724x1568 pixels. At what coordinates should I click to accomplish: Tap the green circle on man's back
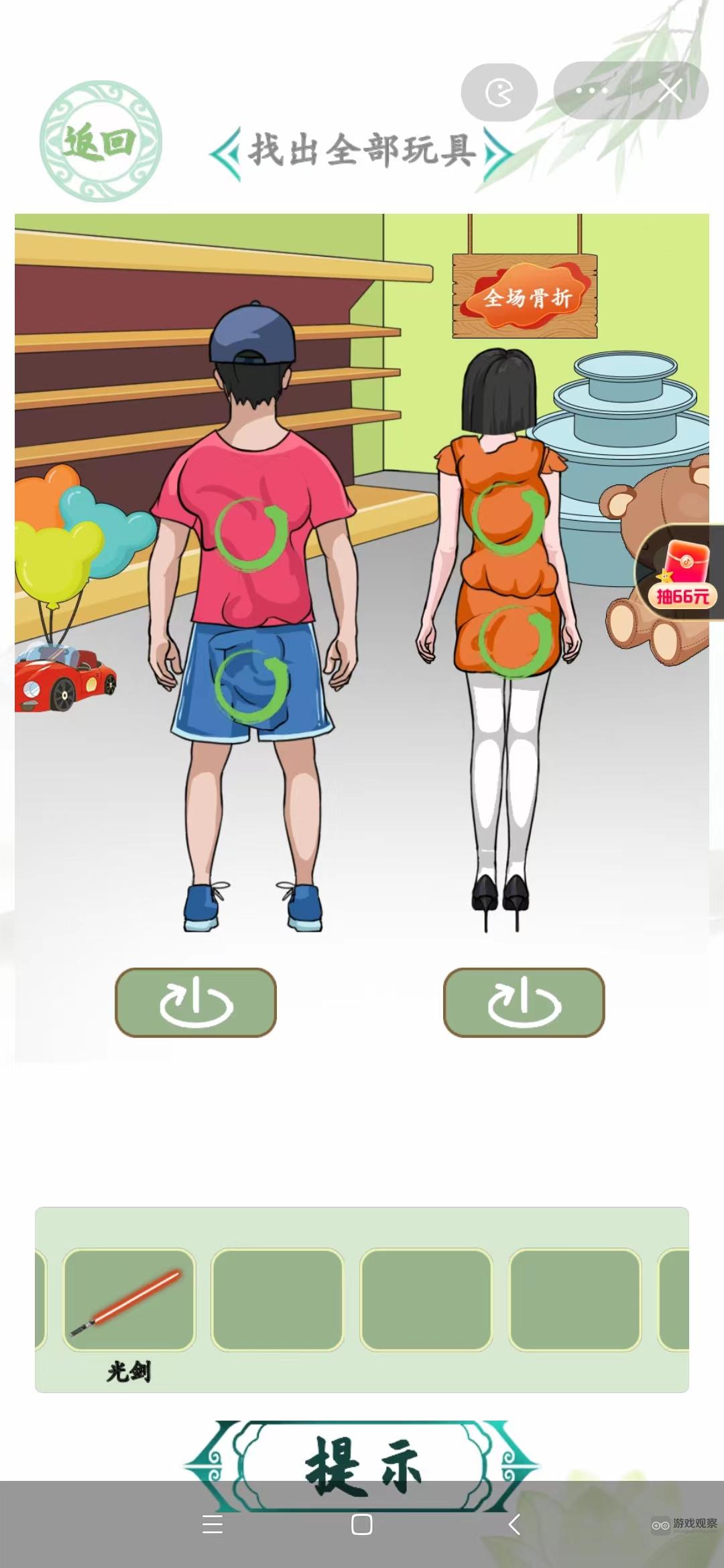(251, 534)
